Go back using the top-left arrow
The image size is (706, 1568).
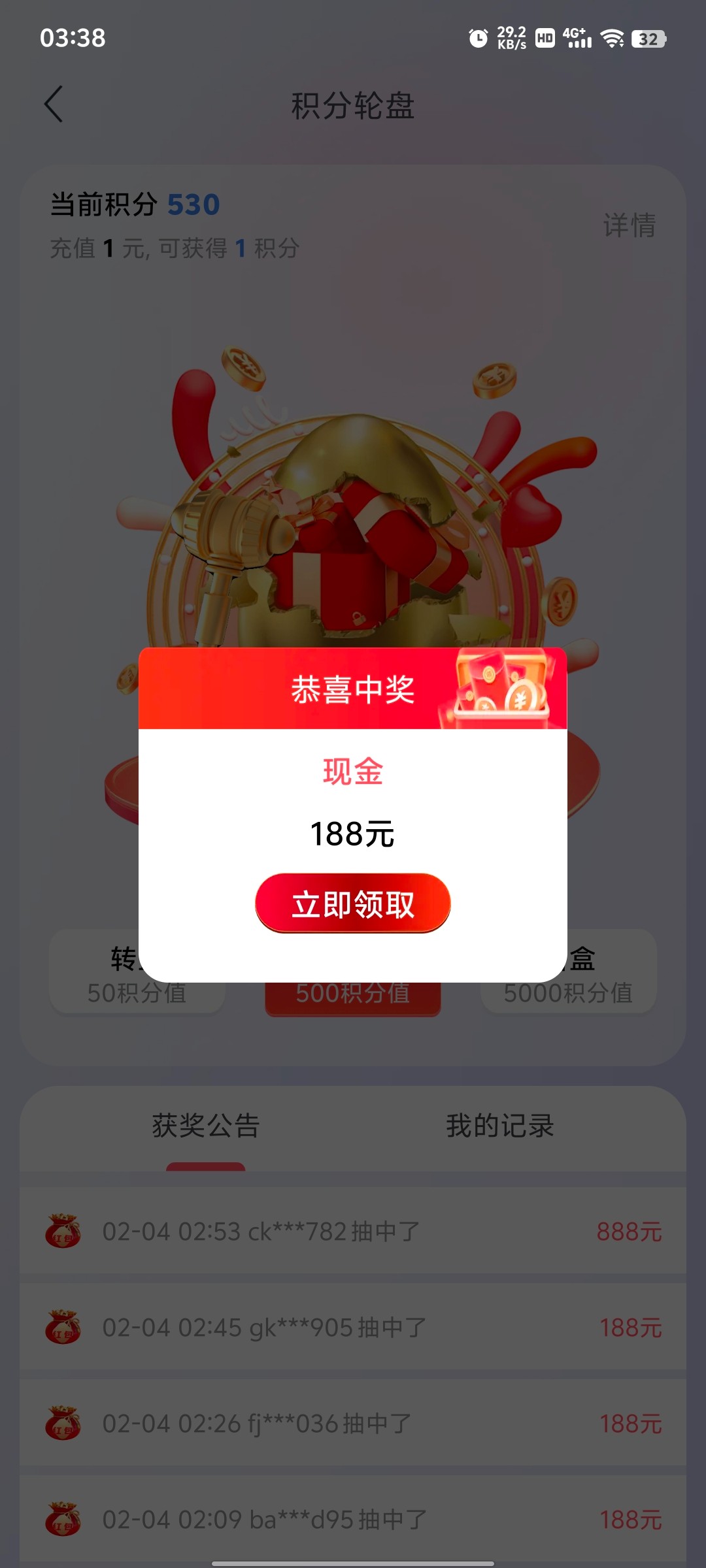tap(54, 105)
